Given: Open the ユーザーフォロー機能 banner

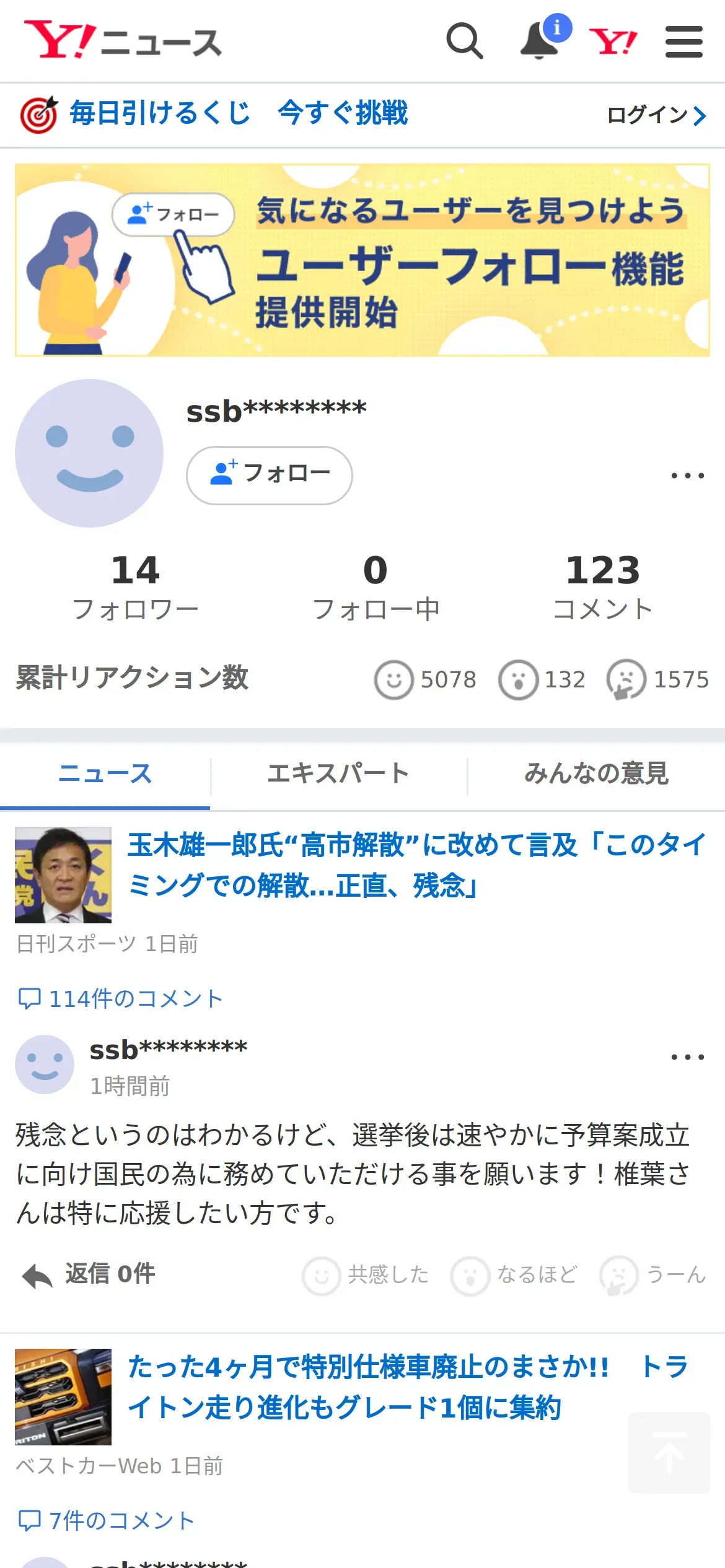Looking at the screenshot, I should click(362, 260).
